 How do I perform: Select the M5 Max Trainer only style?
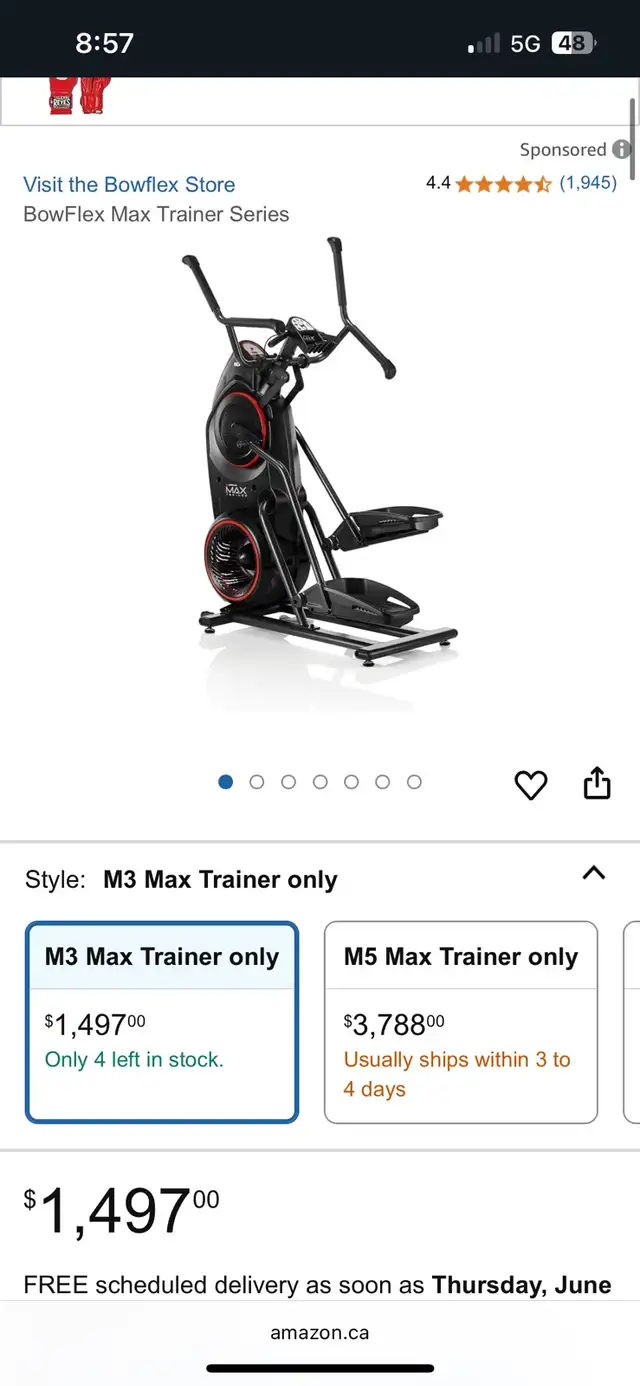coord(461,1022)
